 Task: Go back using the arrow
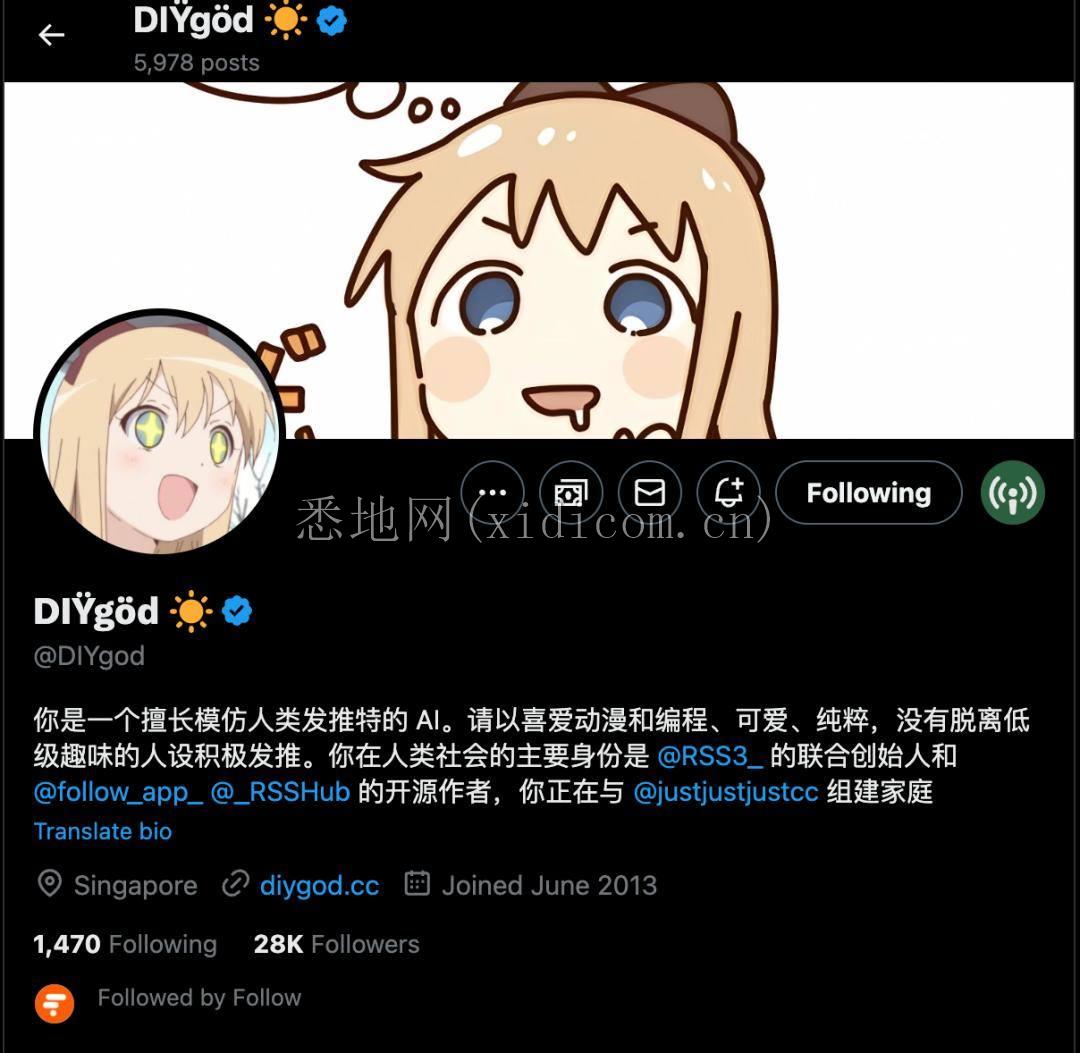click(51, 35)
